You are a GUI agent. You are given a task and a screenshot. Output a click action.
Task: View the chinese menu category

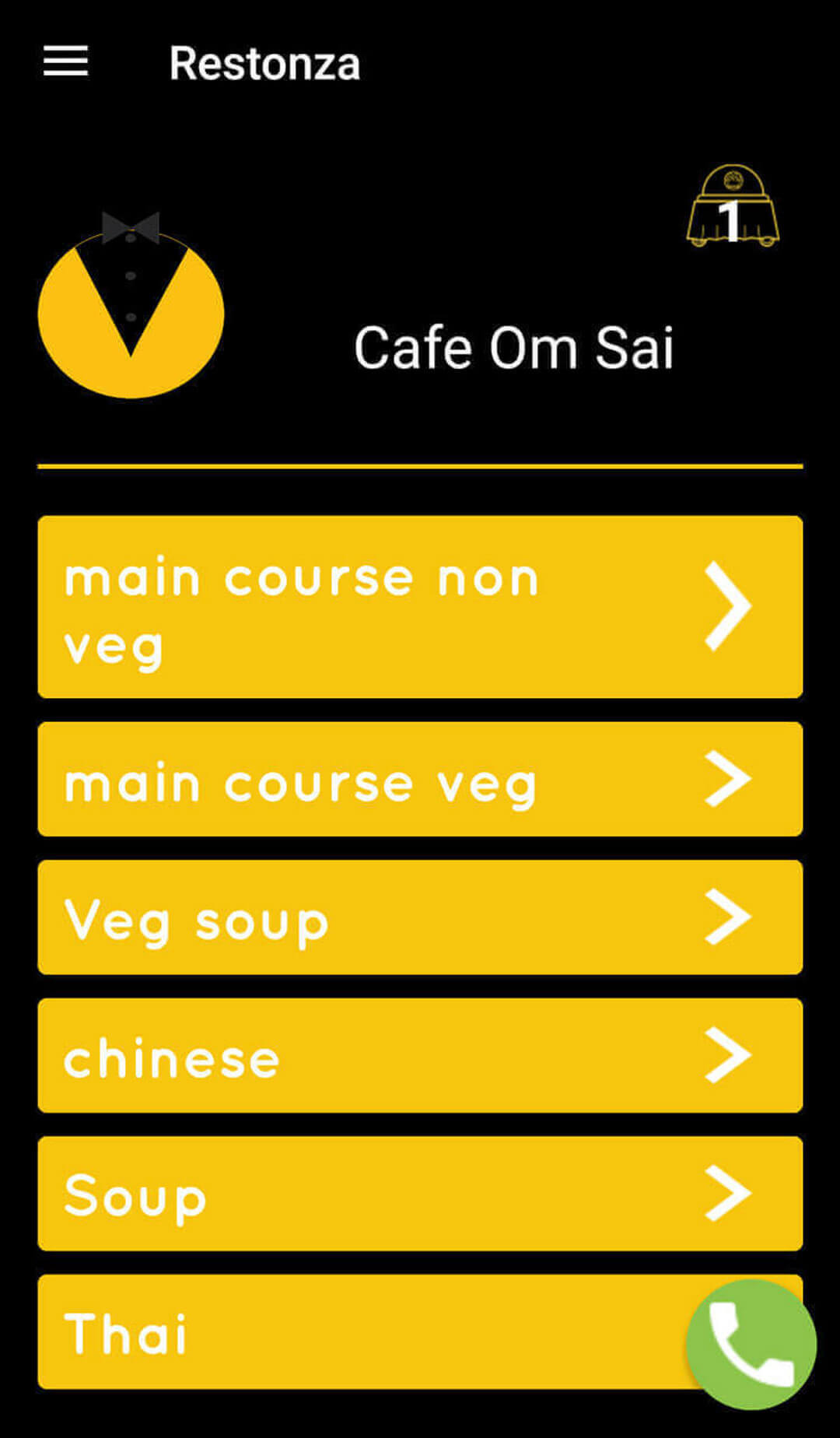click(420, 1056)
